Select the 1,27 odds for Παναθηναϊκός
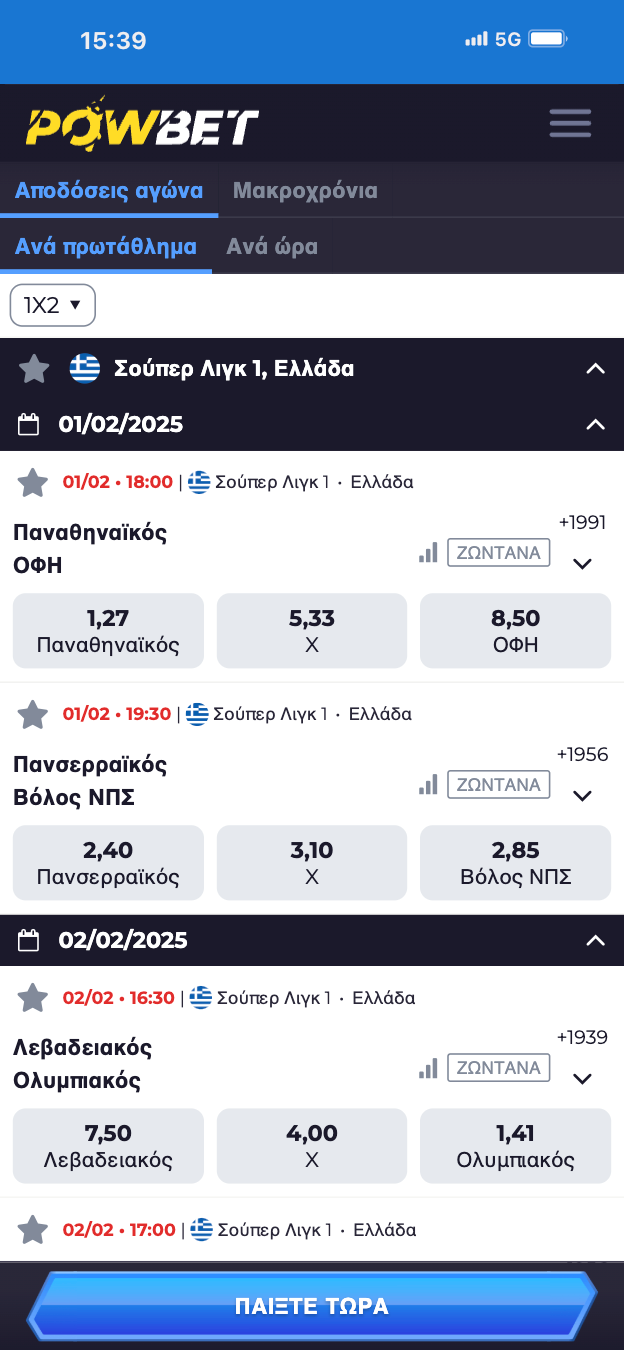 tap(108, 631)
